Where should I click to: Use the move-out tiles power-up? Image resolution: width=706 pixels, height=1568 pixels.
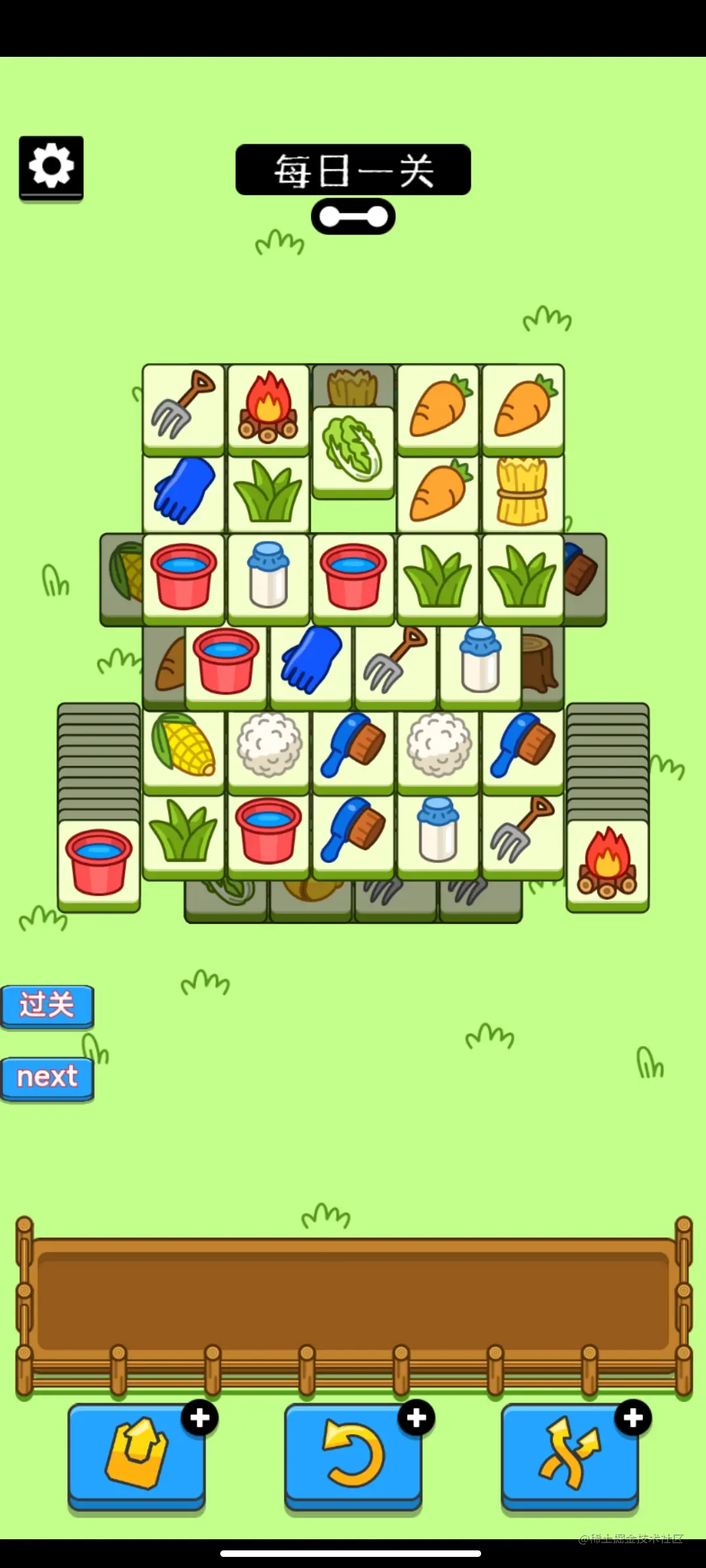pos(137,1456)
